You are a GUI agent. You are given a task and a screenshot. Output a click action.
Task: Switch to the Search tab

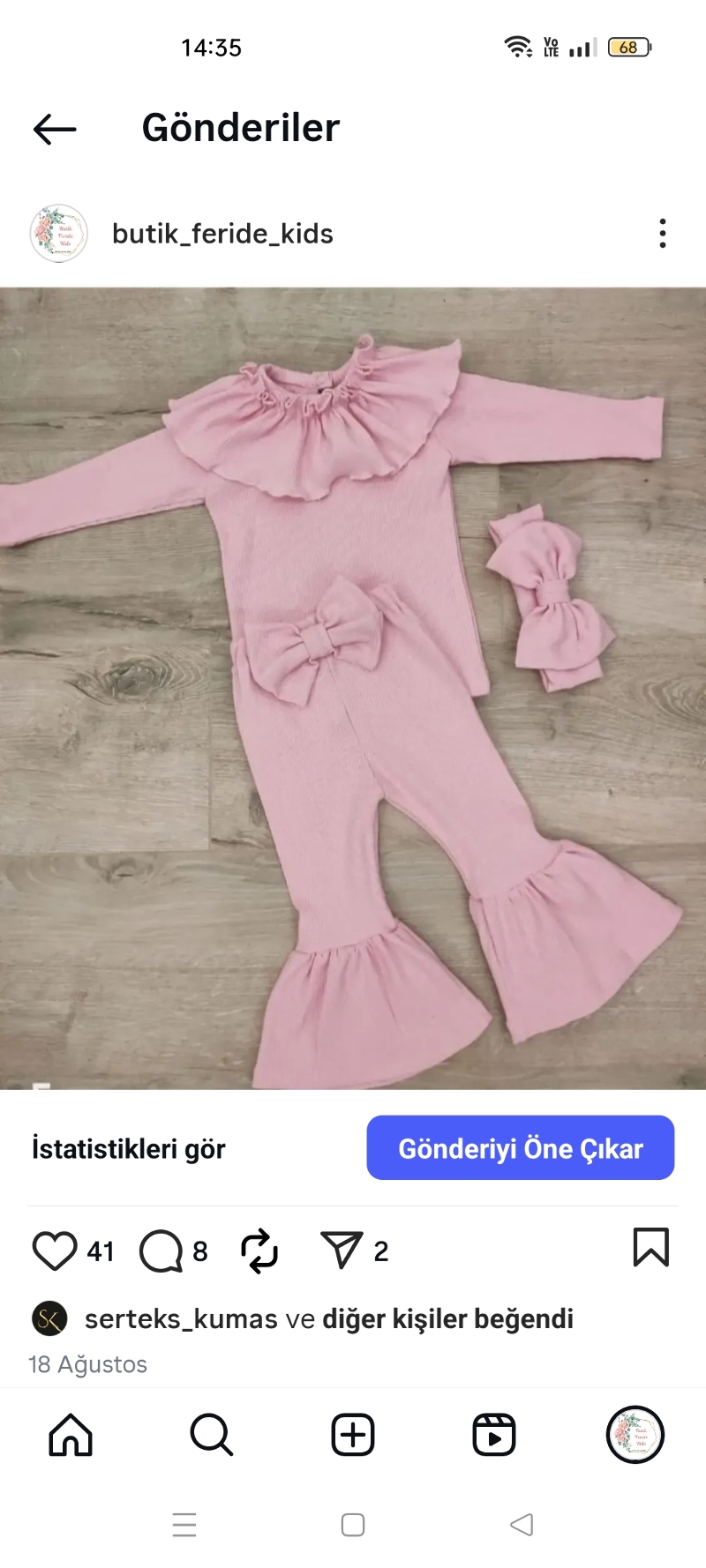point(212,1435)
